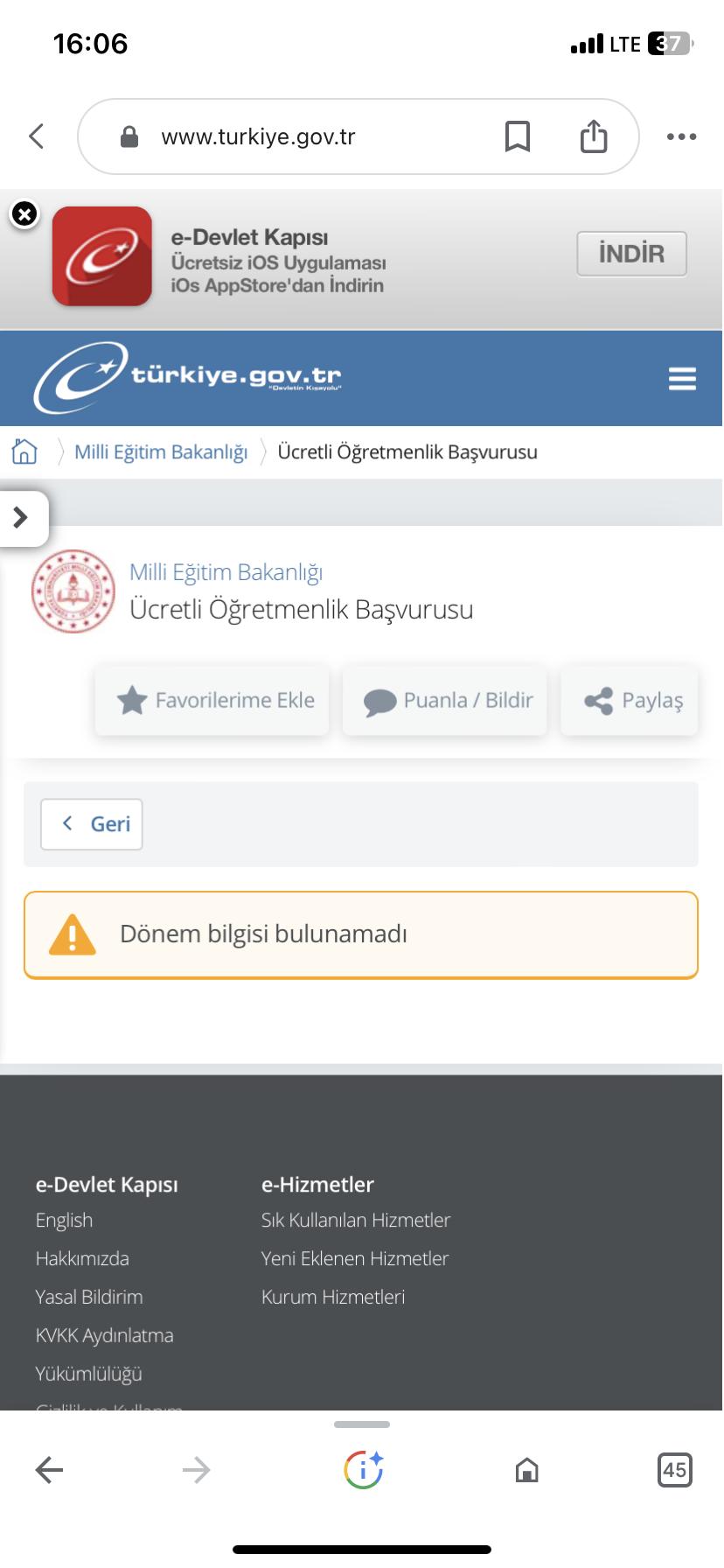This screenshot has height=1568, width=724.
Task: Open Sık Kullanılan Hizmetler link
Action: tap(356, 1220)
